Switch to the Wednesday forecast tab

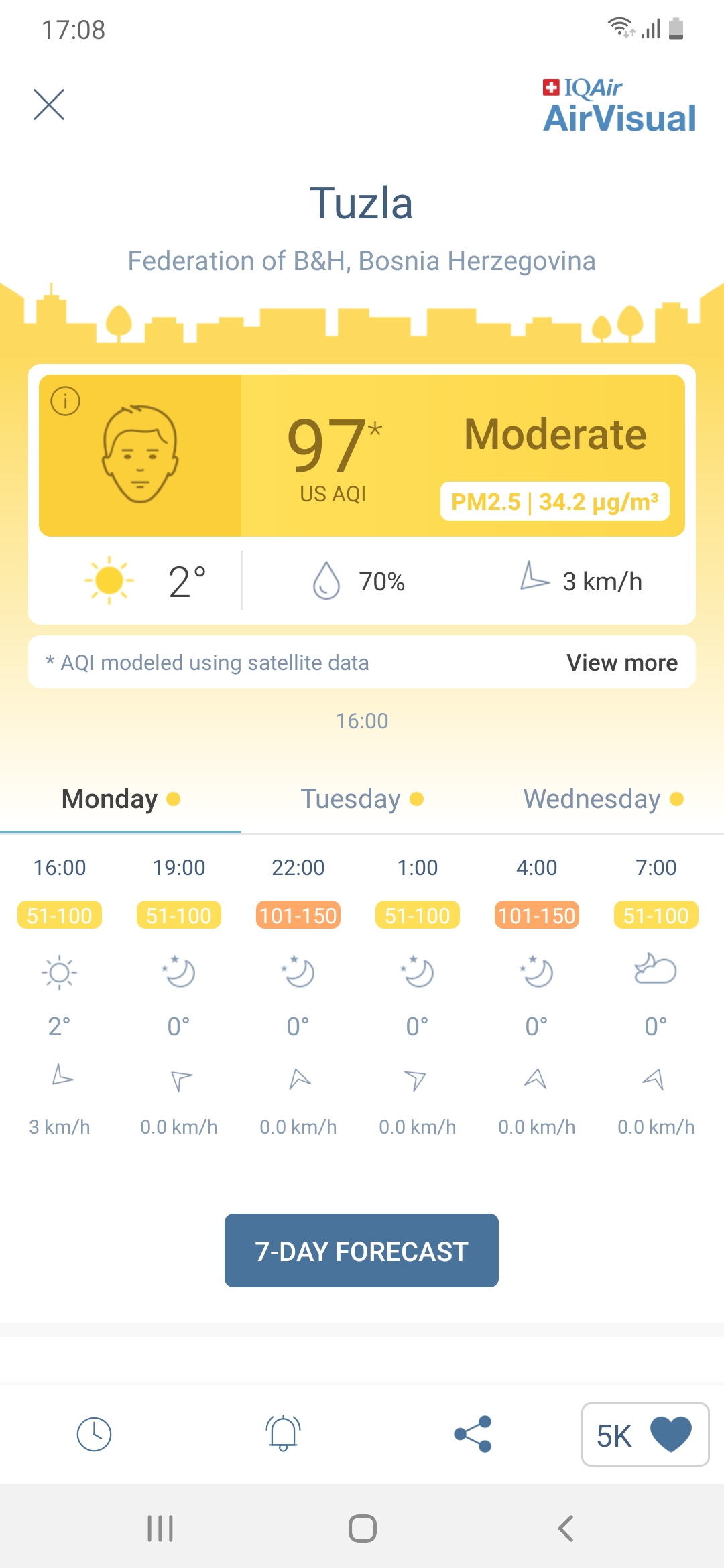click(x=603, y=799)
